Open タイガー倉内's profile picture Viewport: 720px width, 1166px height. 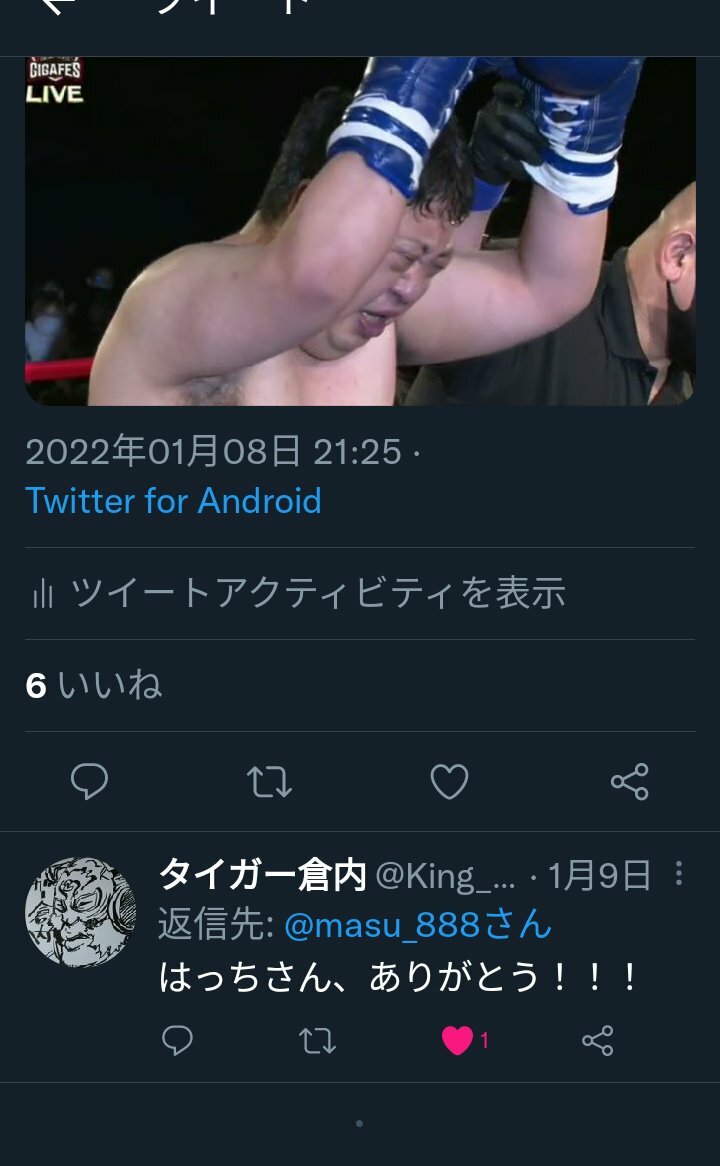pyautogui.click(x=80, y=911)
